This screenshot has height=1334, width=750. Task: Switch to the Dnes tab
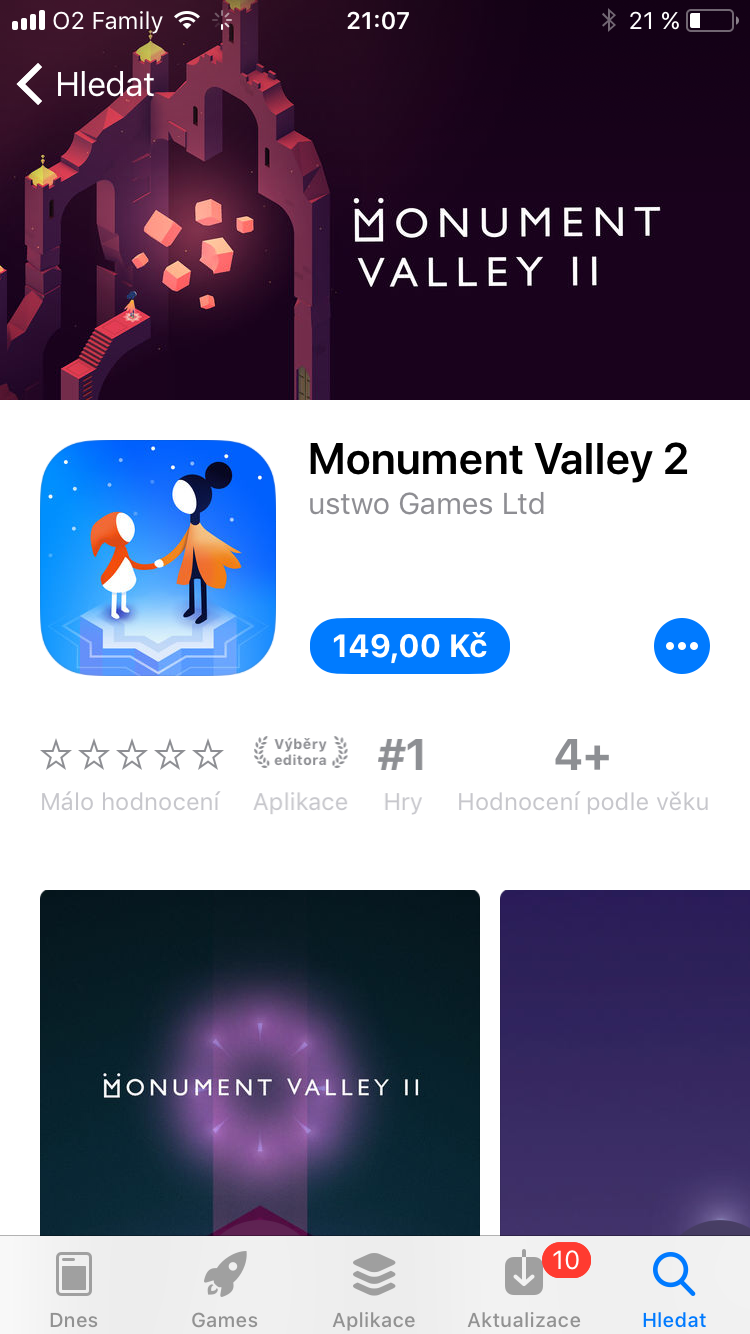point(74,1288)
